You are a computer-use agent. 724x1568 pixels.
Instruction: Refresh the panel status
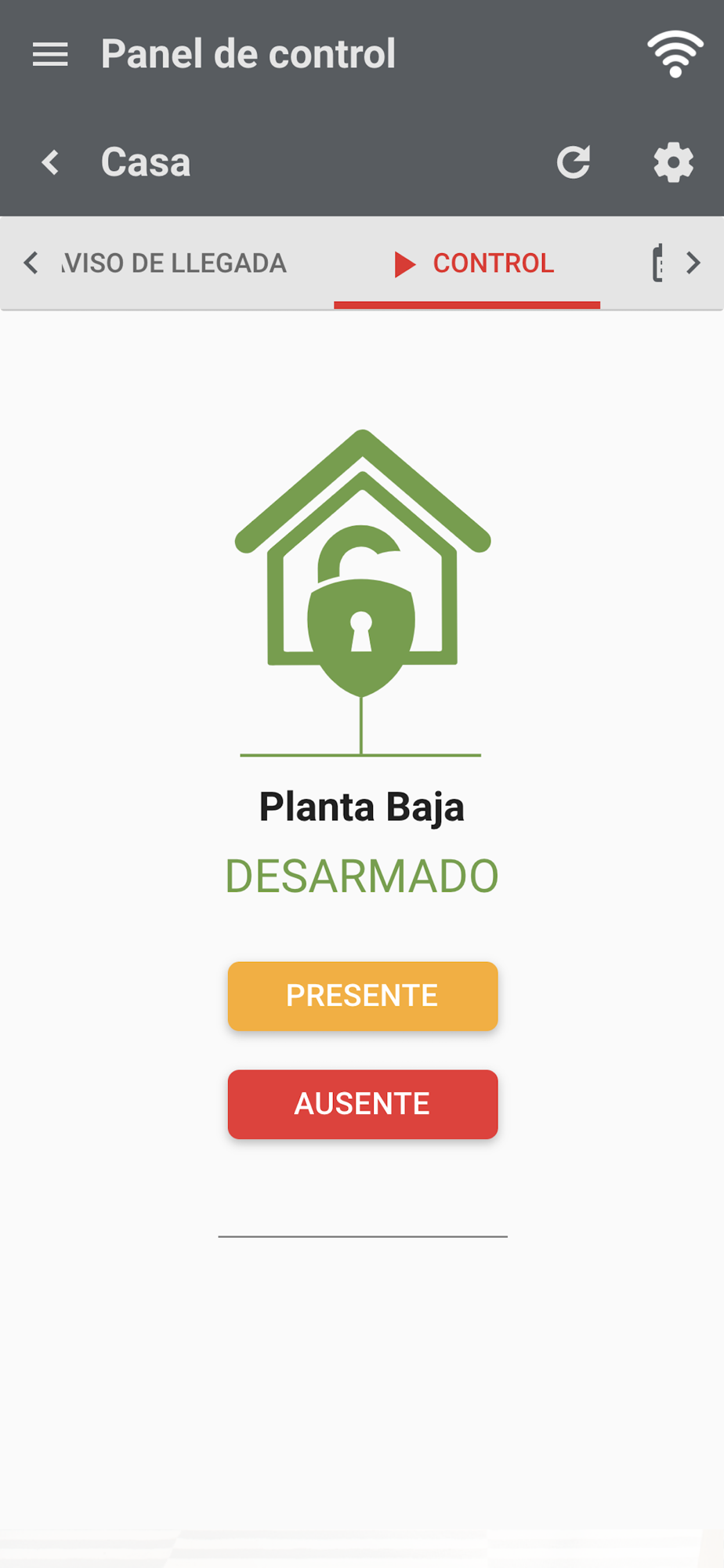(x=574, y=162)
